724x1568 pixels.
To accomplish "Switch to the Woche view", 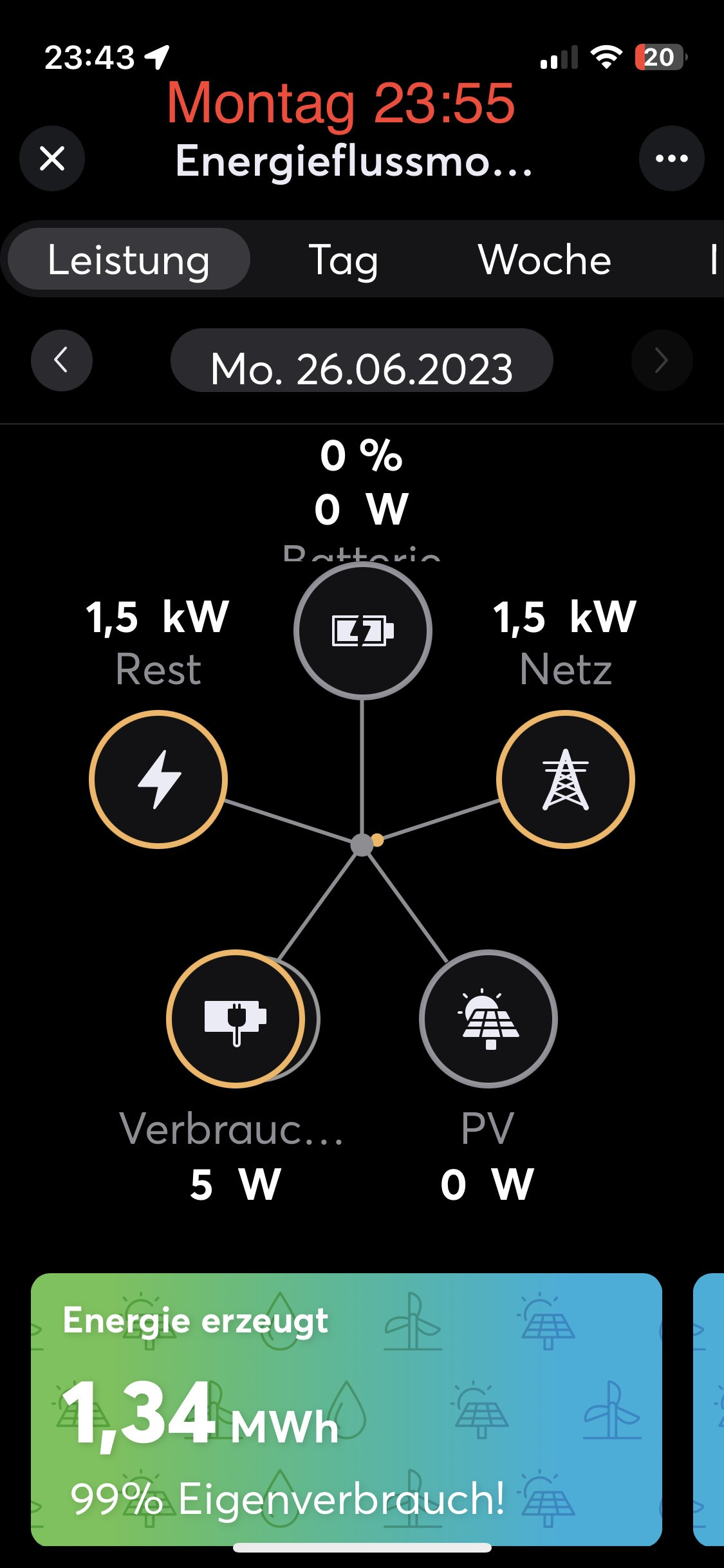I will coord(544,259).
